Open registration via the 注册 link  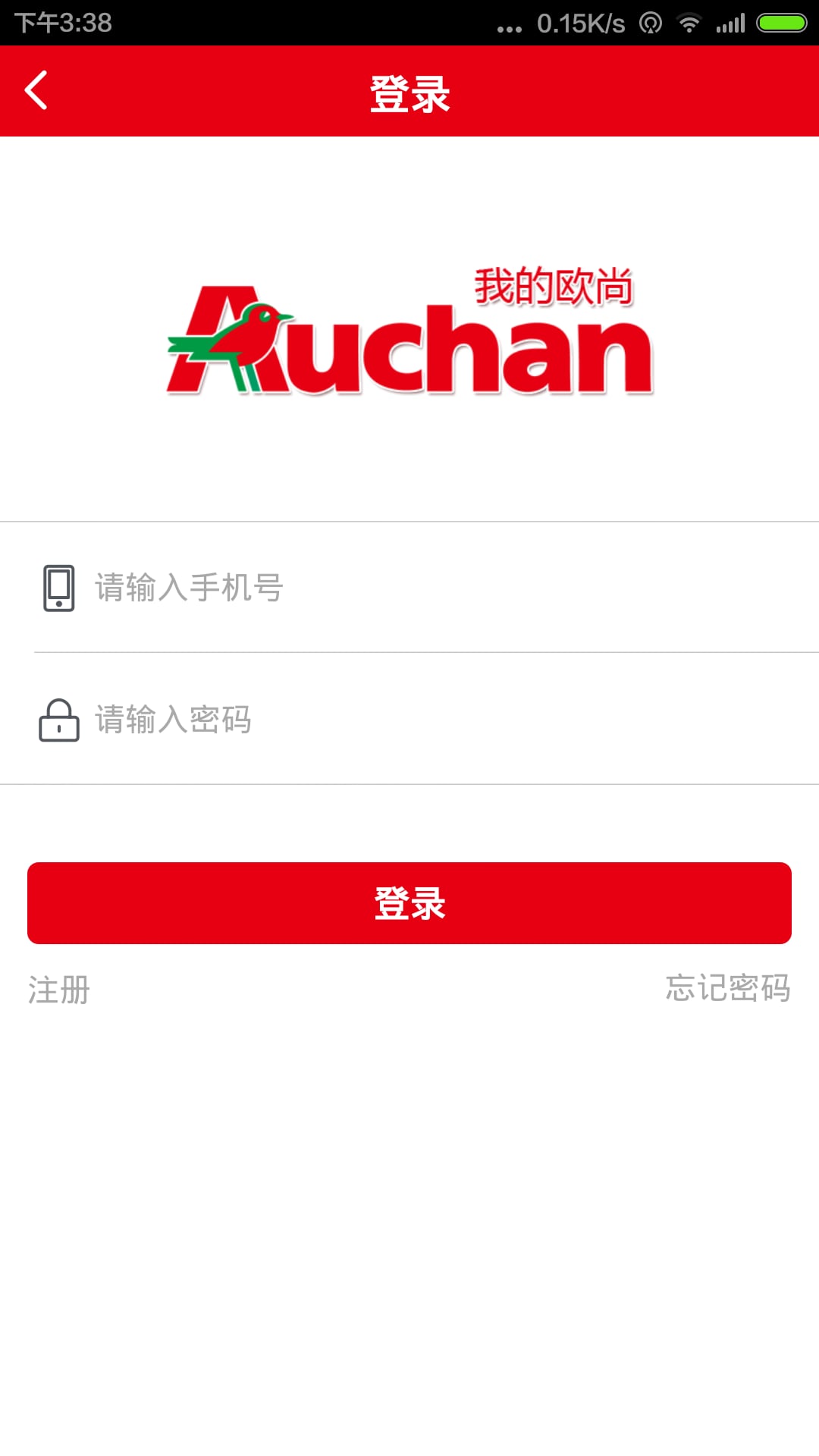[58, 990]
